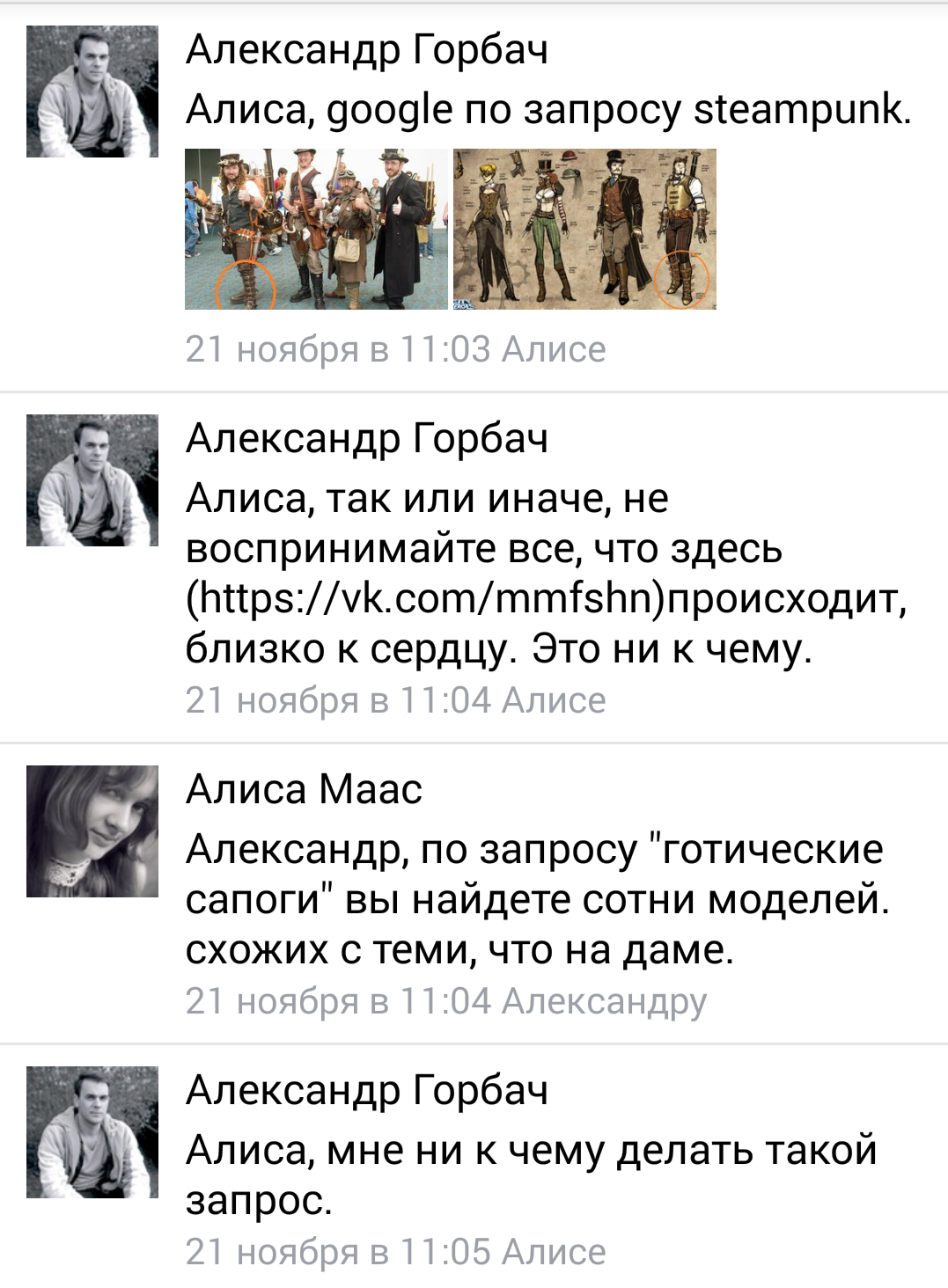Open the steampunk character illustration attachment
Image resolution: width=948 pixels, height=1288 pixels.
coord(584,229)
